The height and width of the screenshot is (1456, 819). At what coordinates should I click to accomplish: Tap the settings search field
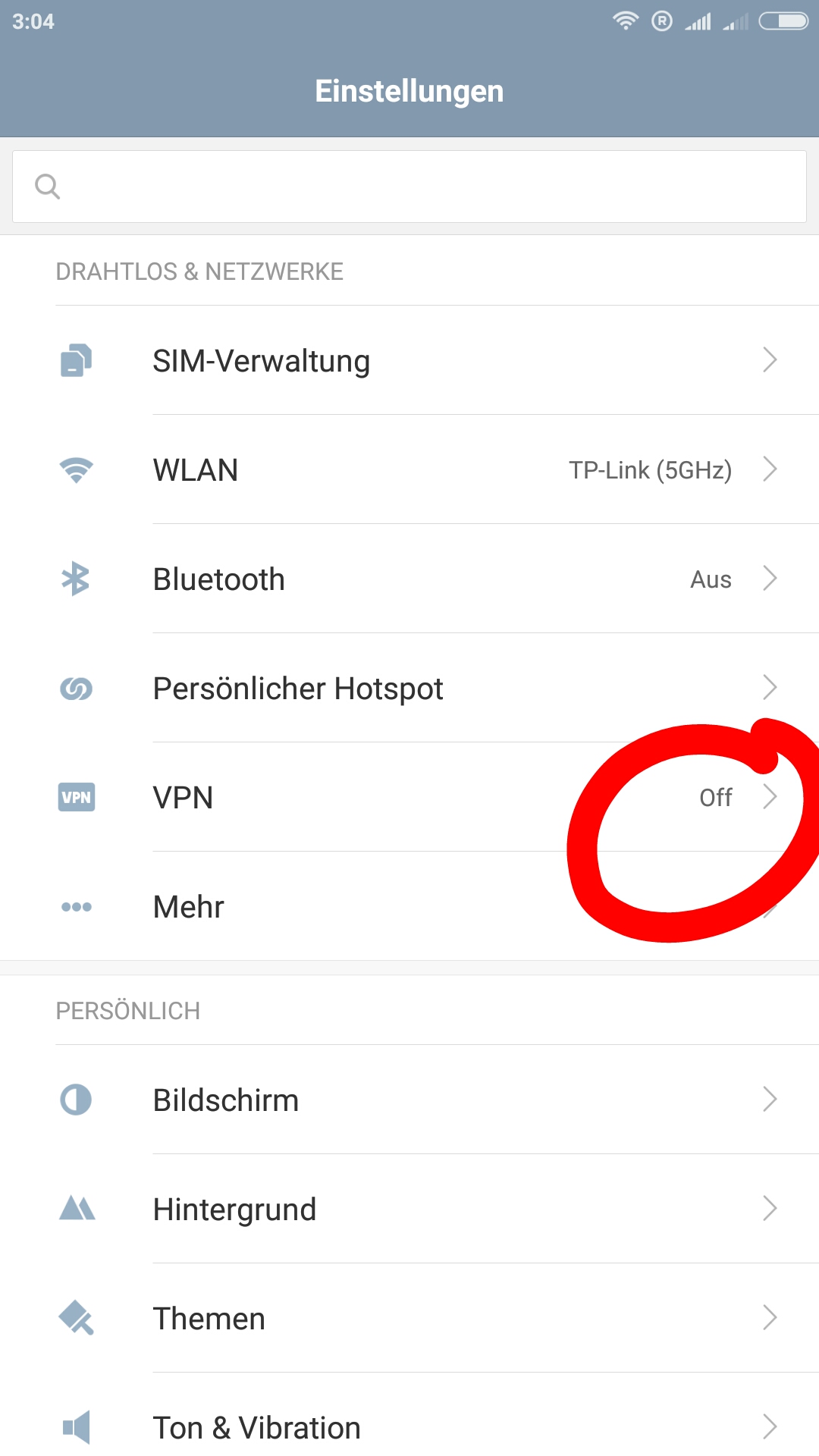click(409, 187)
